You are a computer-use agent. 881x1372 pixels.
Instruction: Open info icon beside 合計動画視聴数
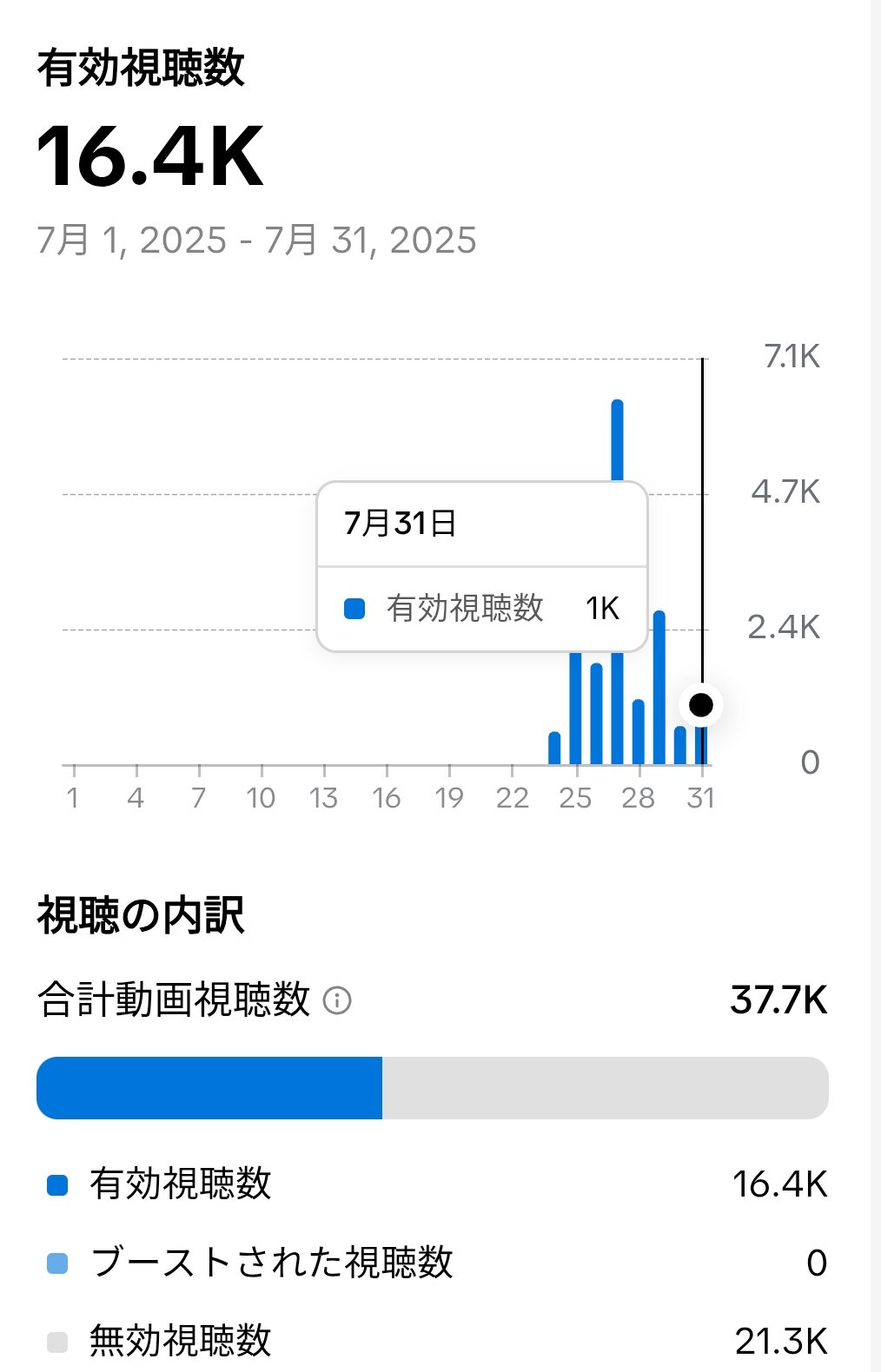click(x=337, y=1000)
